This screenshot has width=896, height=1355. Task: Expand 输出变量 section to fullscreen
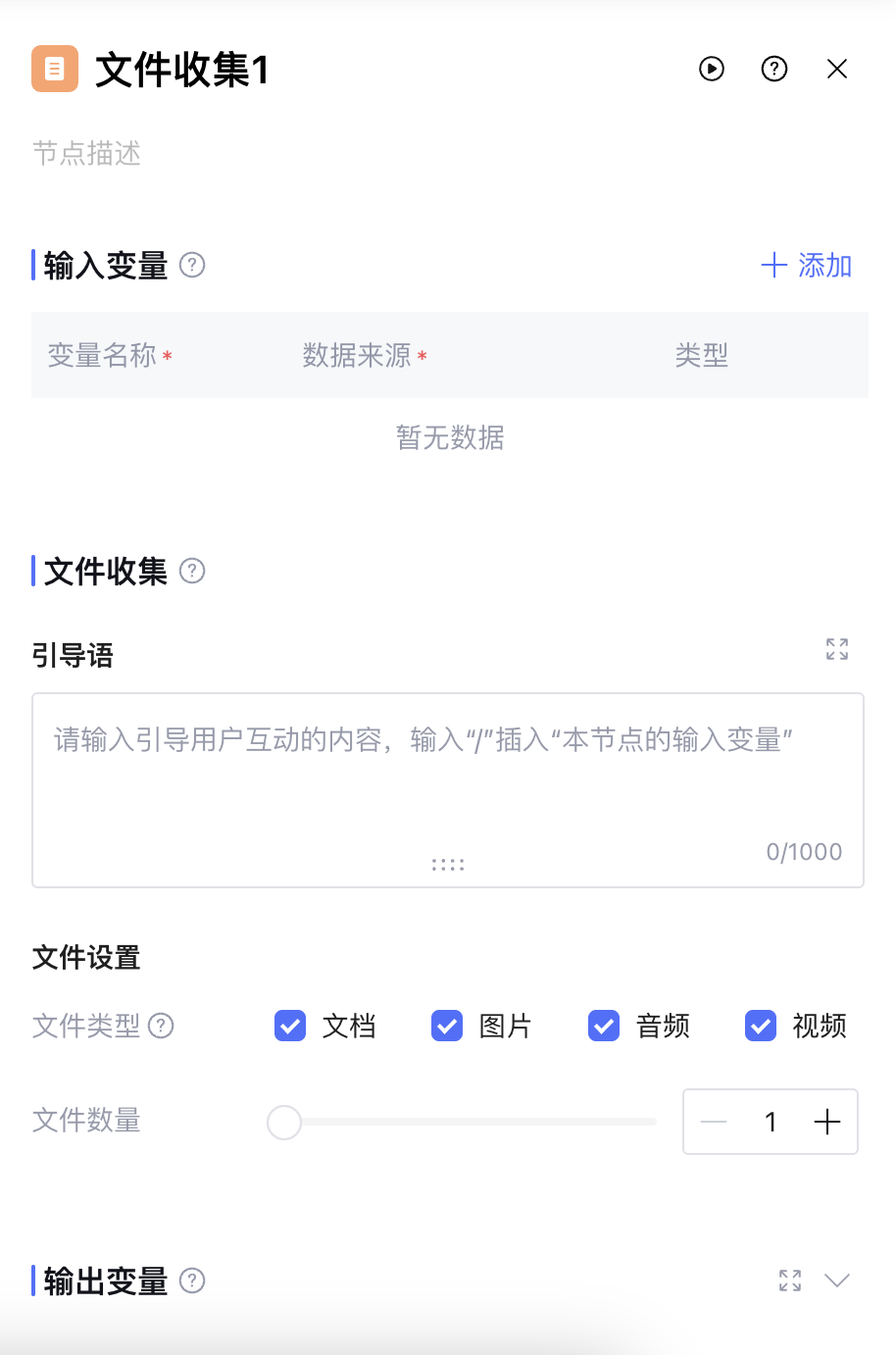790,1280
